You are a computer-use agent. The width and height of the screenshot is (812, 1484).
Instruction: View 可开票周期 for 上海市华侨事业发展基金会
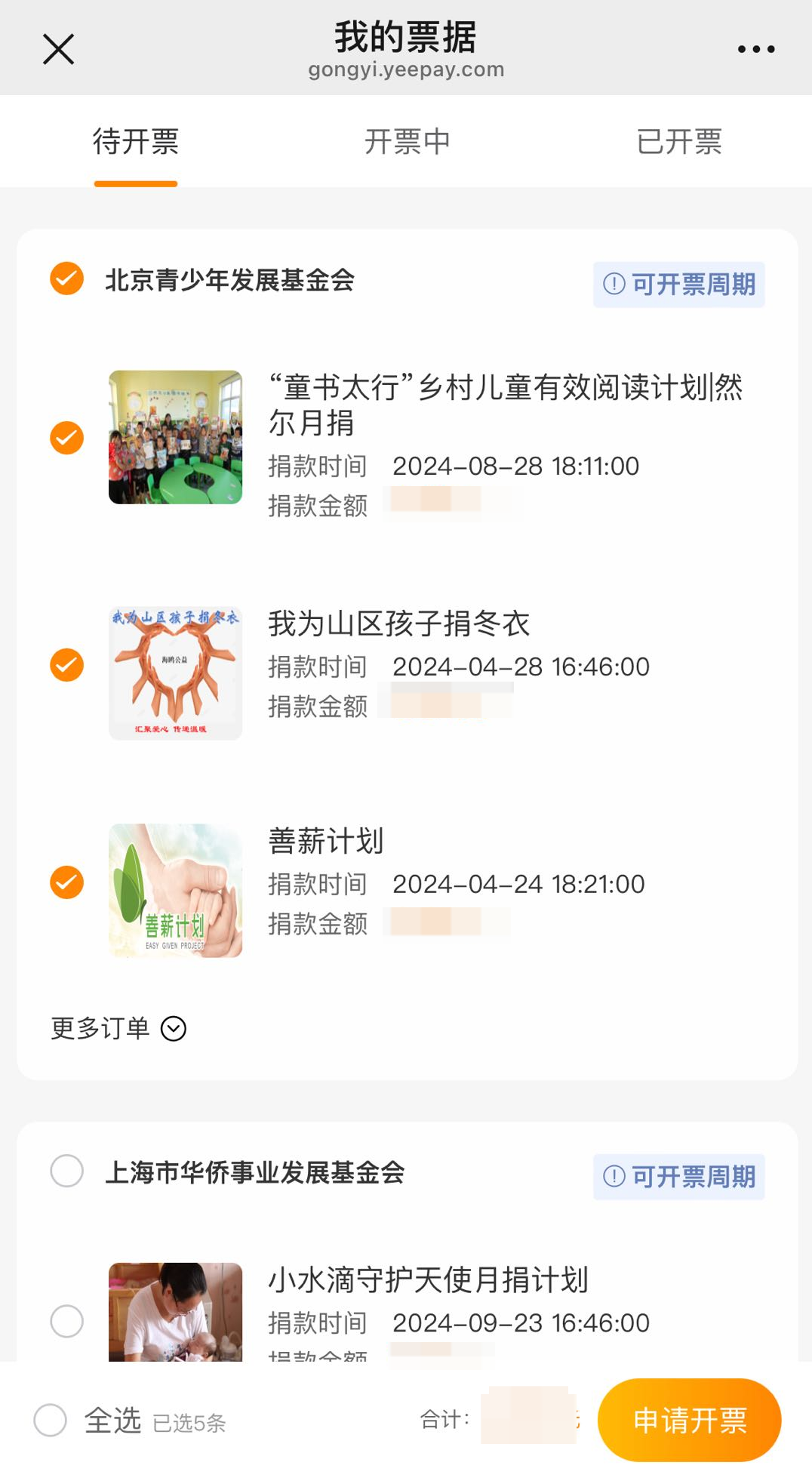point(678,1177)
